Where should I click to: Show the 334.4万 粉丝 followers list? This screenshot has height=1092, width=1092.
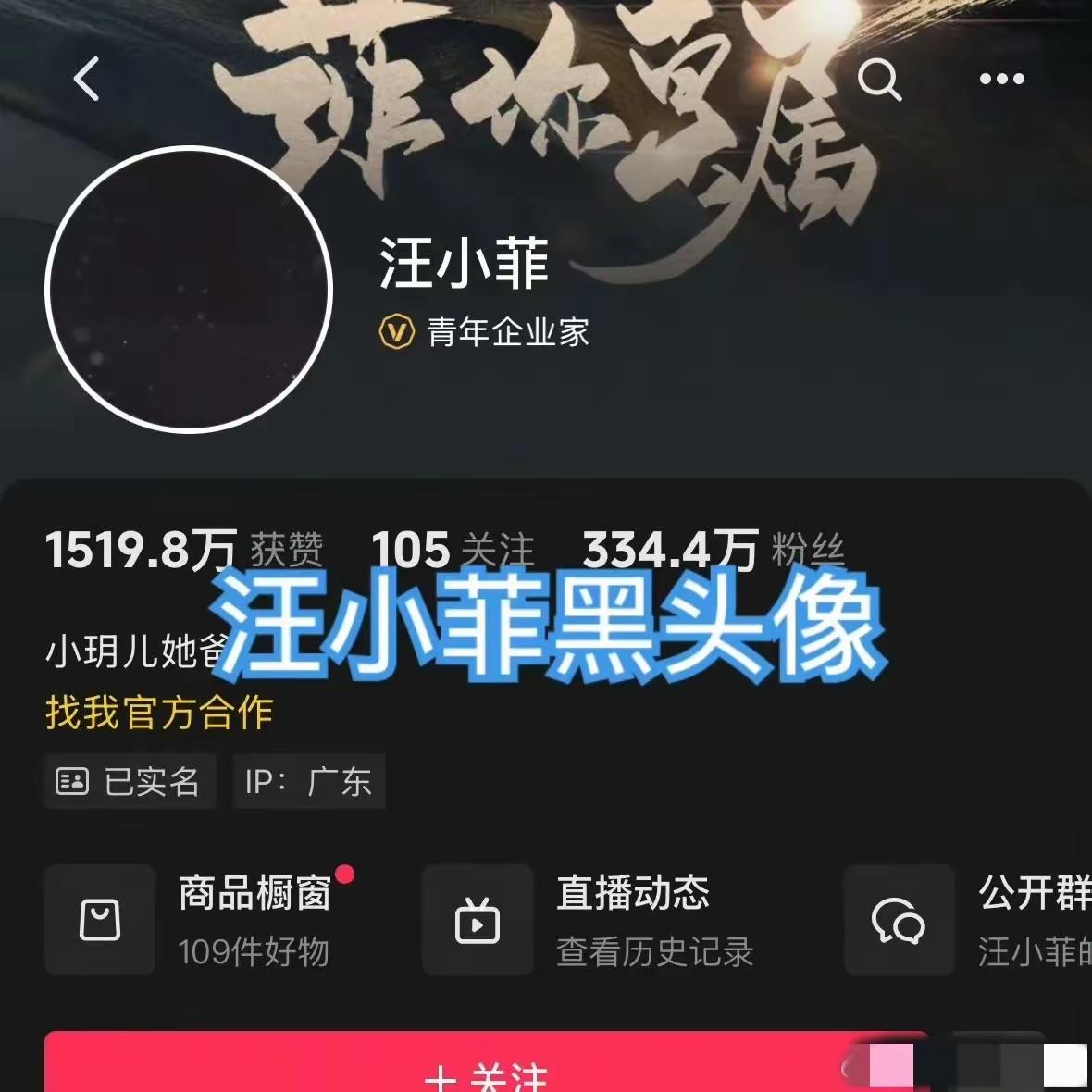tap(713, 550)
